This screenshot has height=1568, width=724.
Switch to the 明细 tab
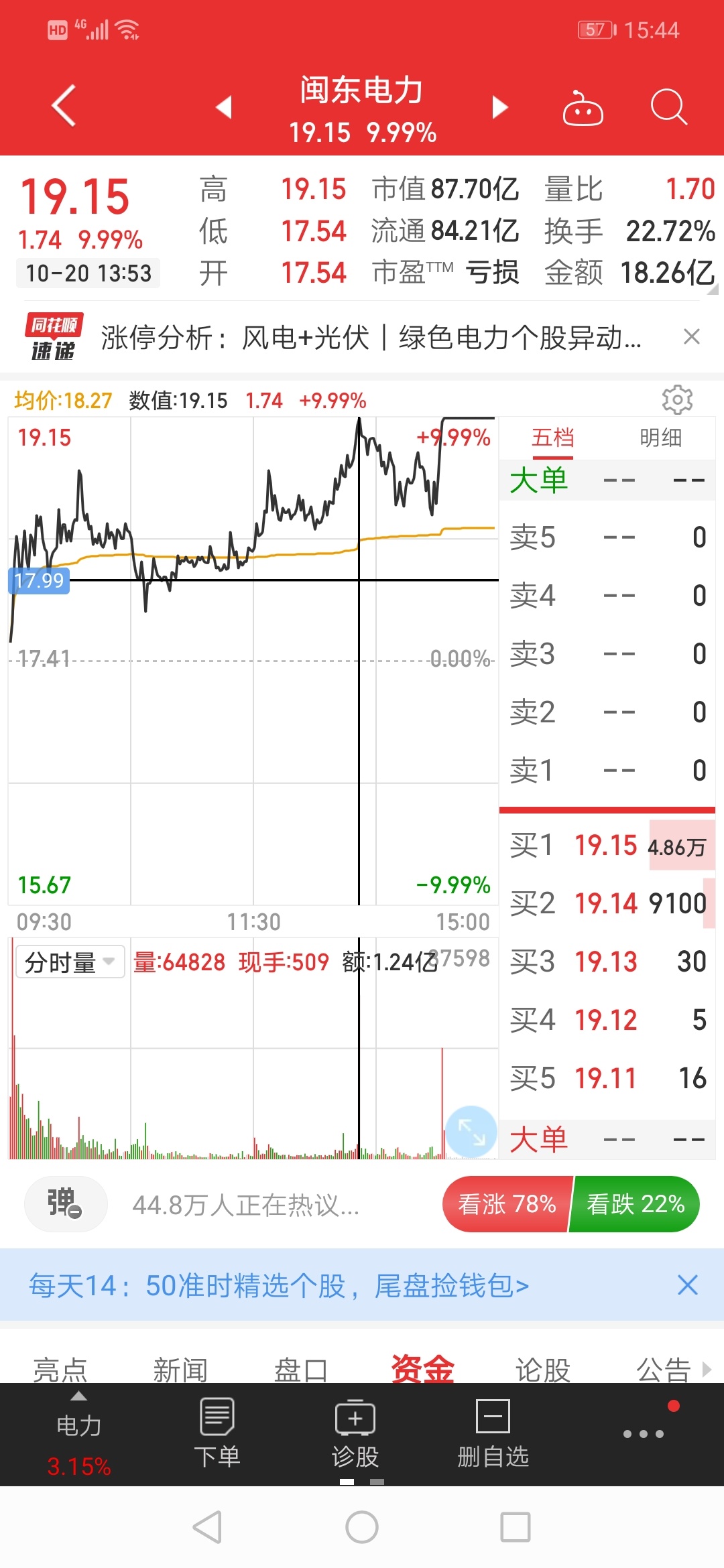(661, 438)
